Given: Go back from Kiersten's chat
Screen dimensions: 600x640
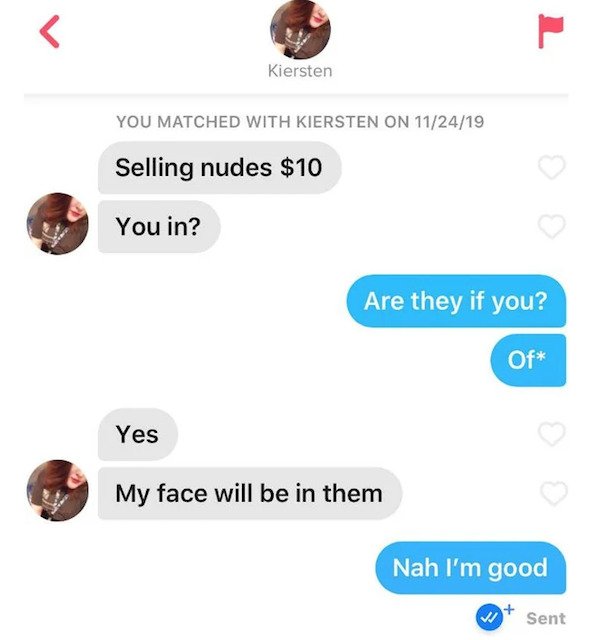Looking at the screenshot, I should point(47,32).
